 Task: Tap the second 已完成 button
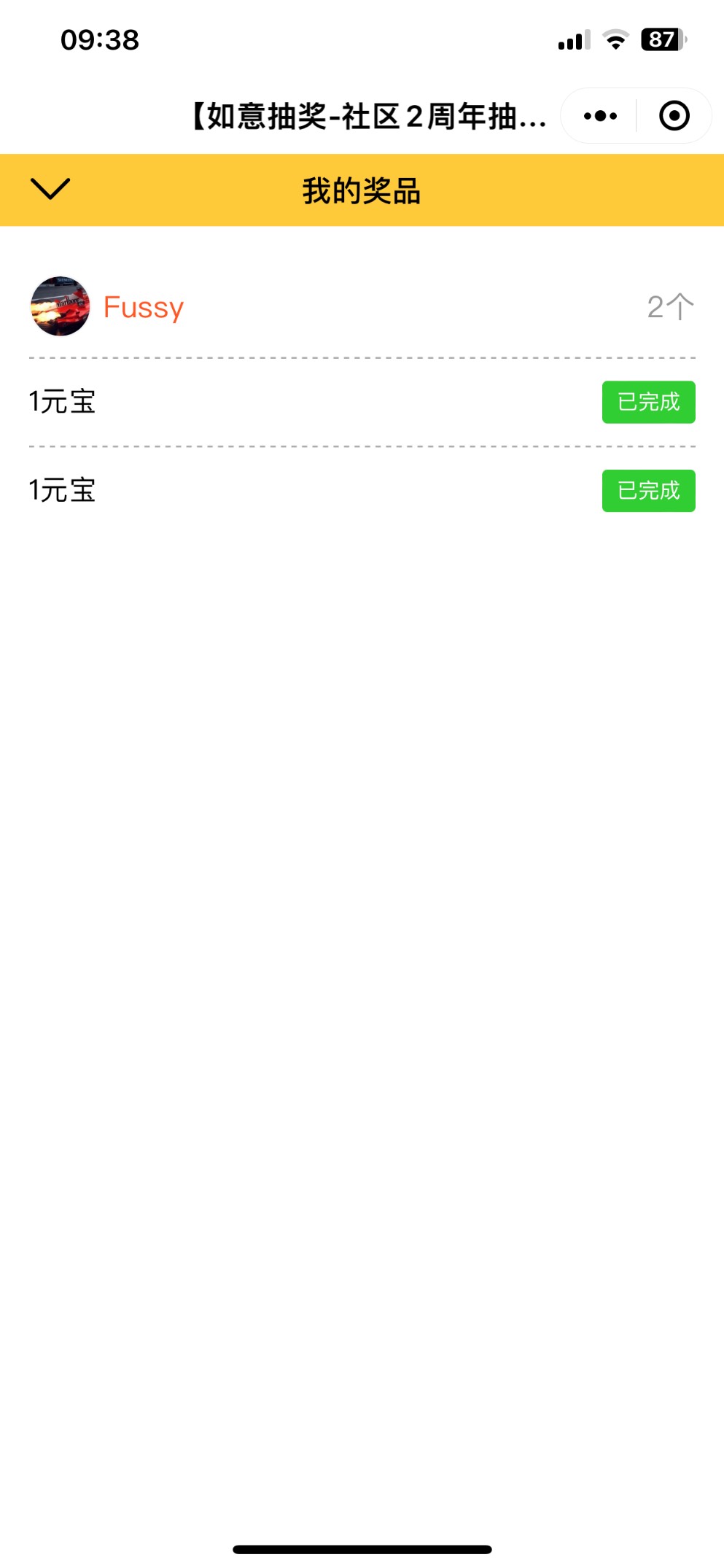[x=647, y=491]
